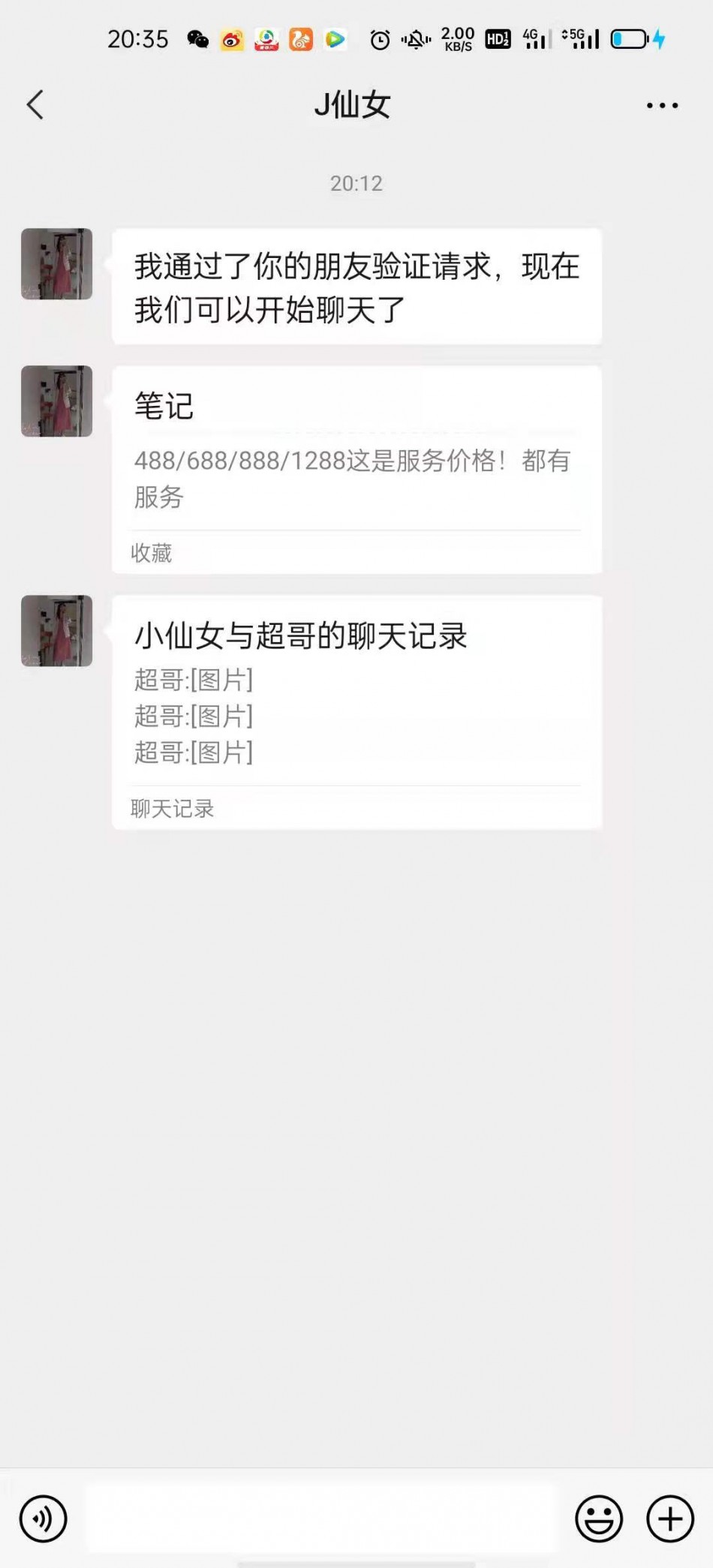Switch to voice message input
Image resolution: width=713 pixels, height=1568 pixels.
pyautogui.click(x=44, y=1518)
